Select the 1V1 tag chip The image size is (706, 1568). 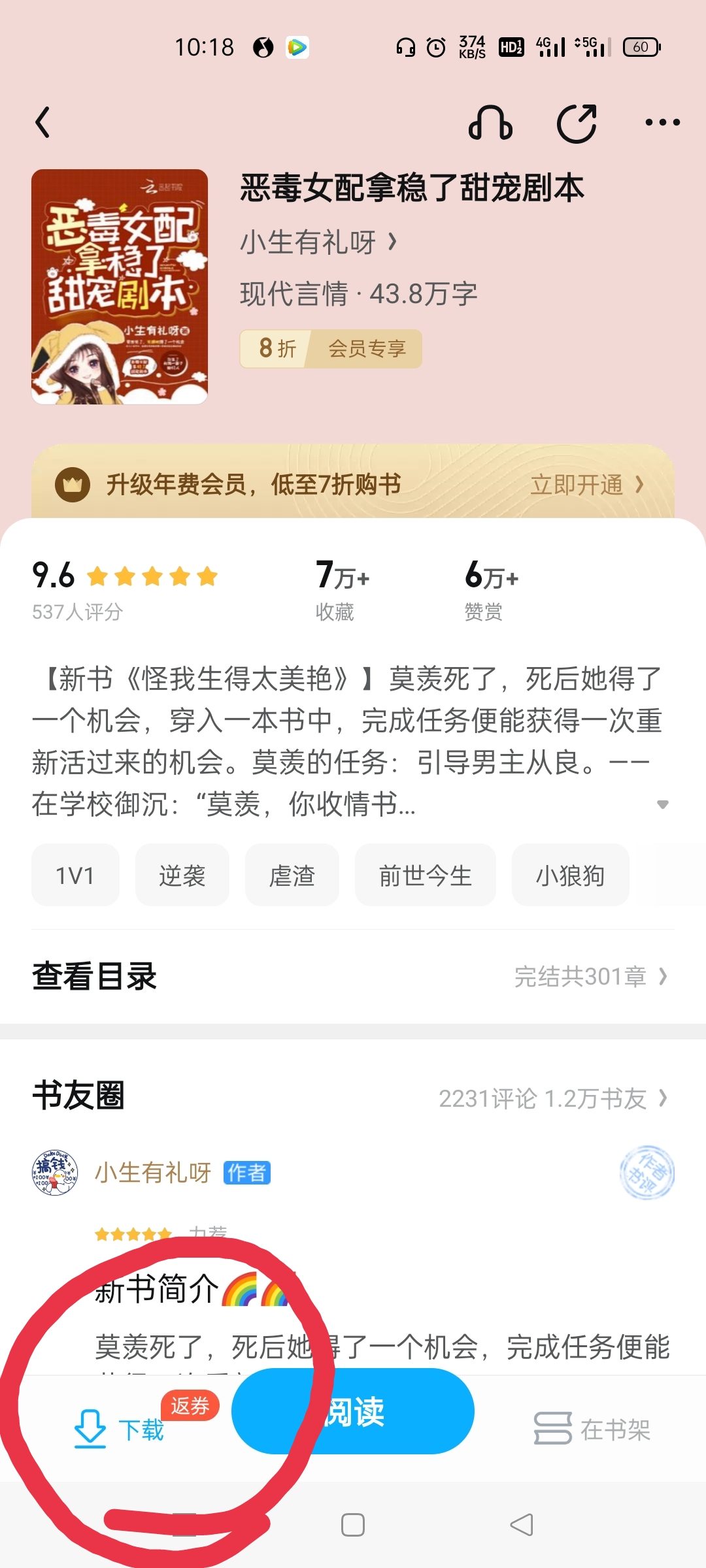pyautogui.click(x=75, y=875)
